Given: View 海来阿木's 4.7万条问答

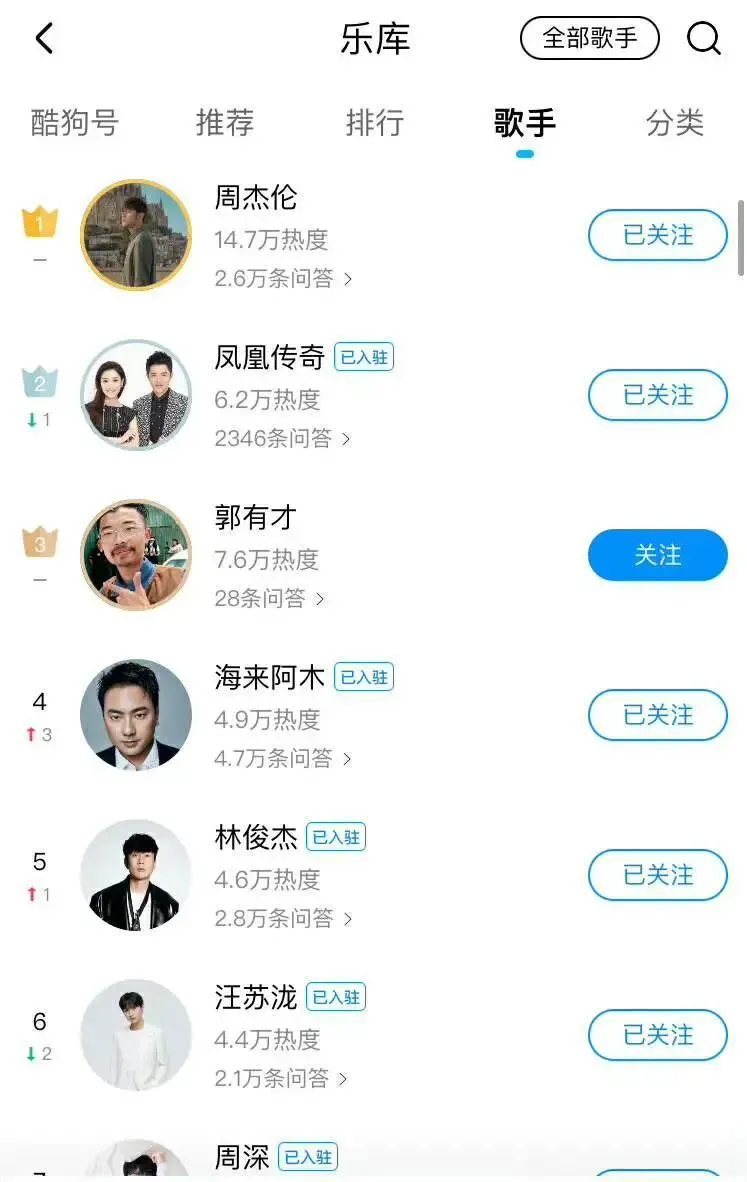Looking at the screenshot, I should click(x=283, y=759).
